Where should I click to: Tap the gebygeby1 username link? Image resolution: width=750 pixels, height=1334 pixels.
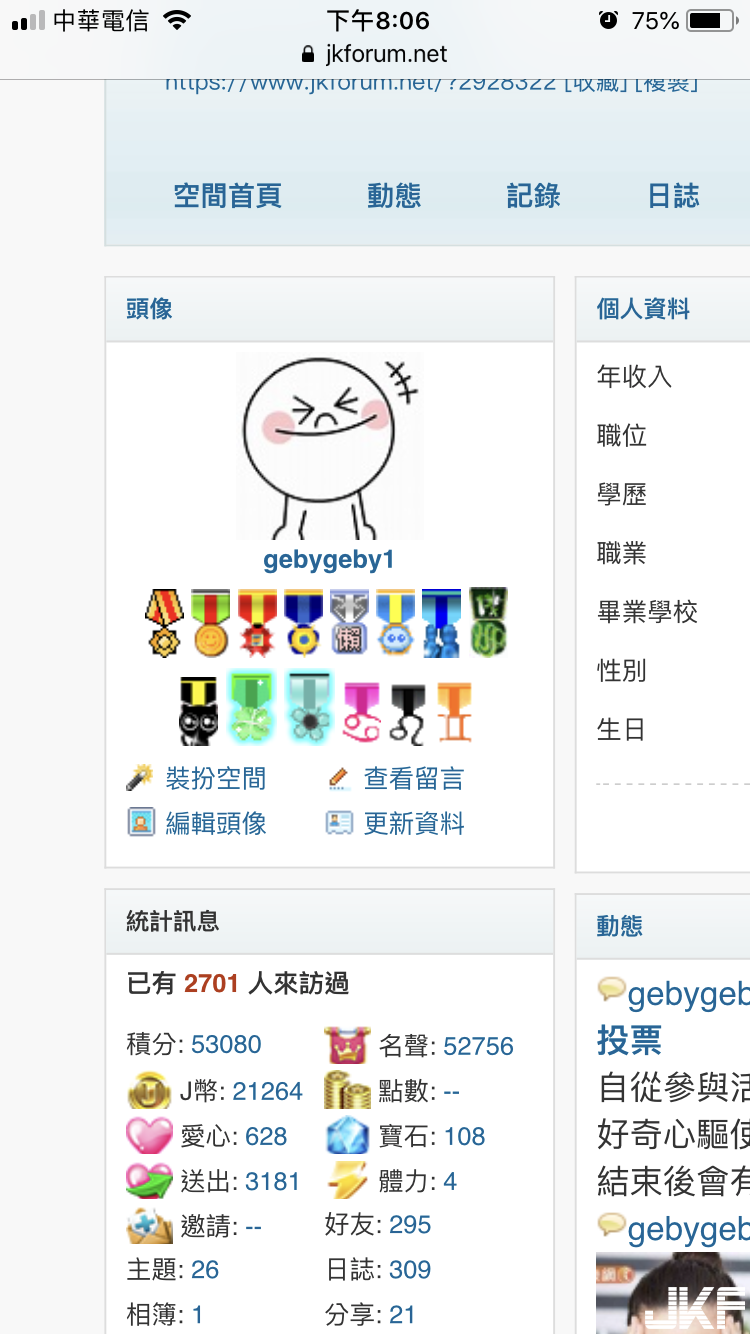click(x=329, y=560)
